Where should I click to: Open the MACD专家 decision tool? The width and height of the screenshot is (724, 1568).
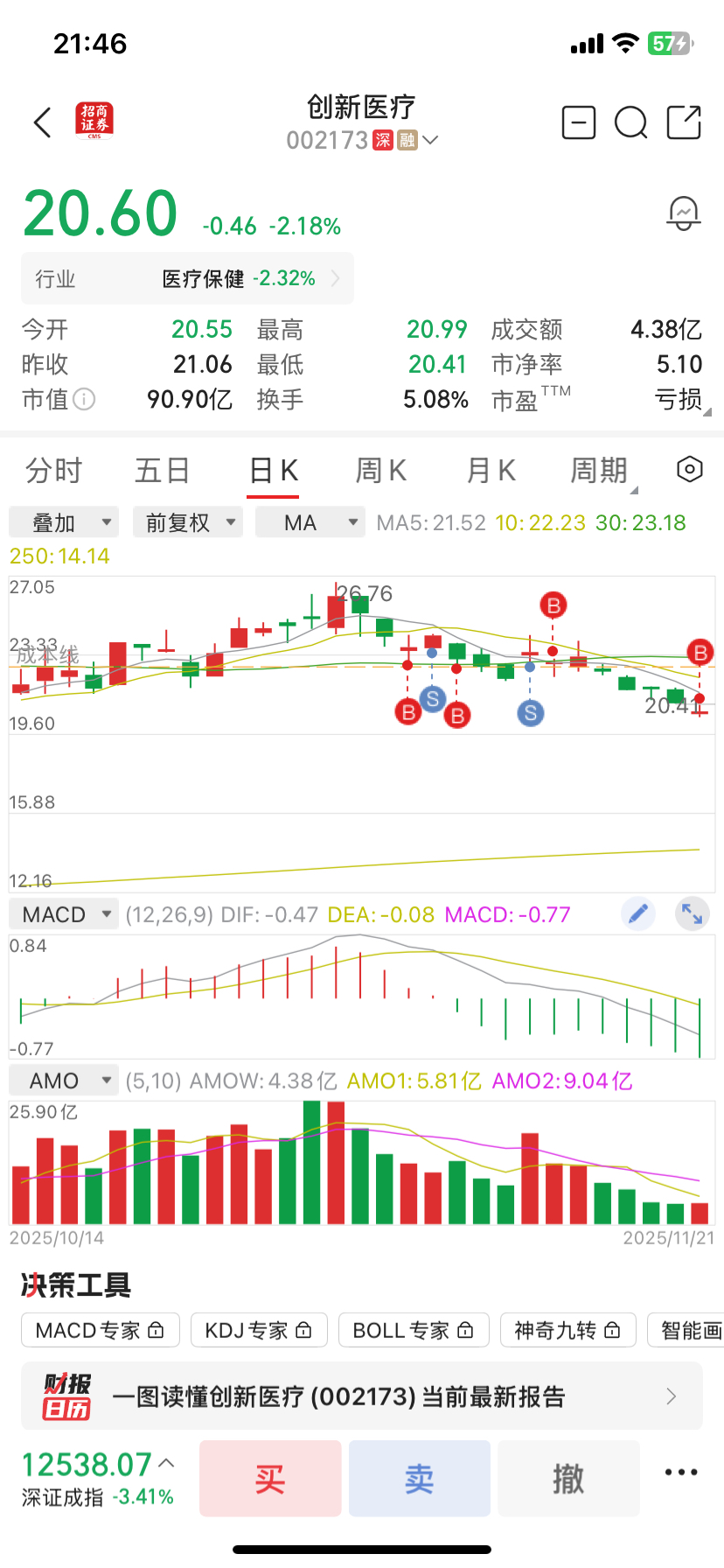[x=100, y=1330]
